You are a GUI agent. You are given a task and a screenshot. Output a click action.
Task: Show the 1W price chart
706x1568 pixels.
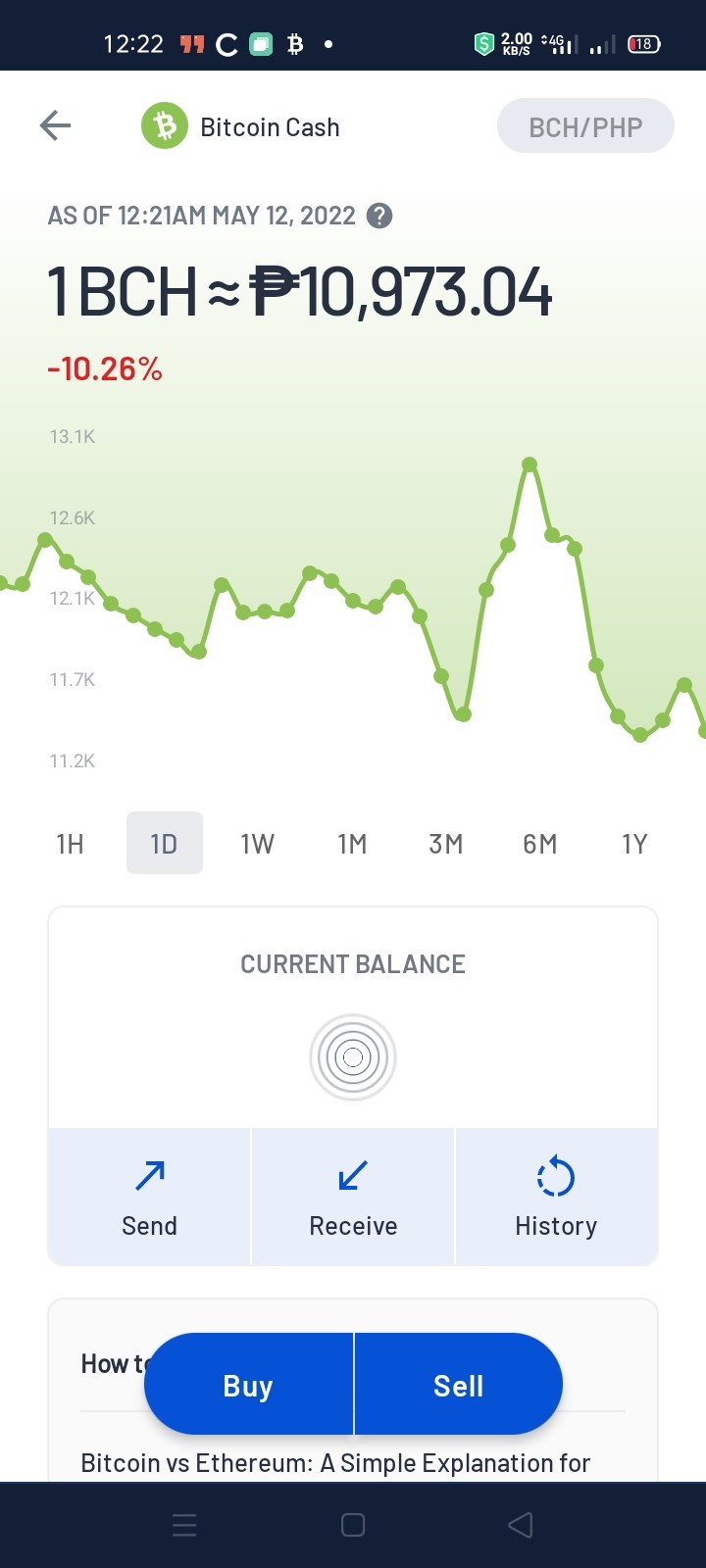coord(257,844)
